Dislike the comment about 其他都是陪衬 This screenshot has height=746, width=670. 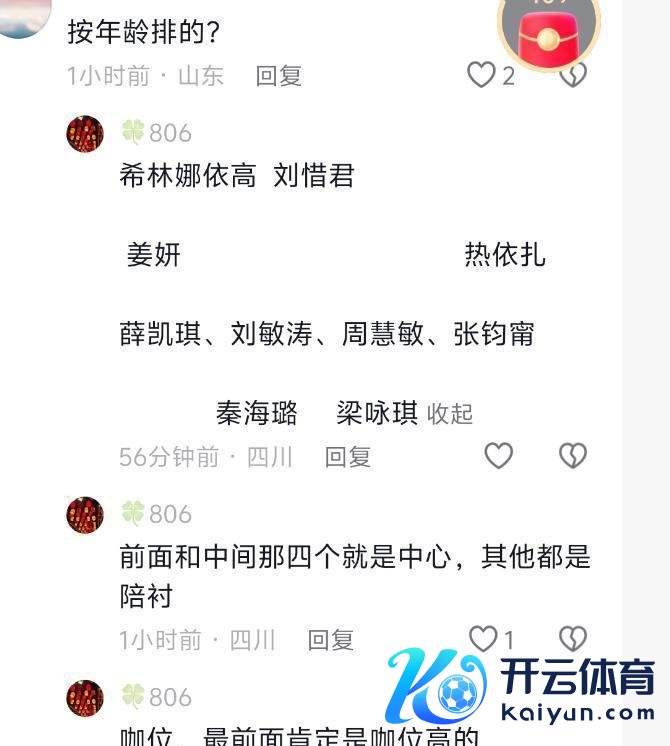[572, 639]
